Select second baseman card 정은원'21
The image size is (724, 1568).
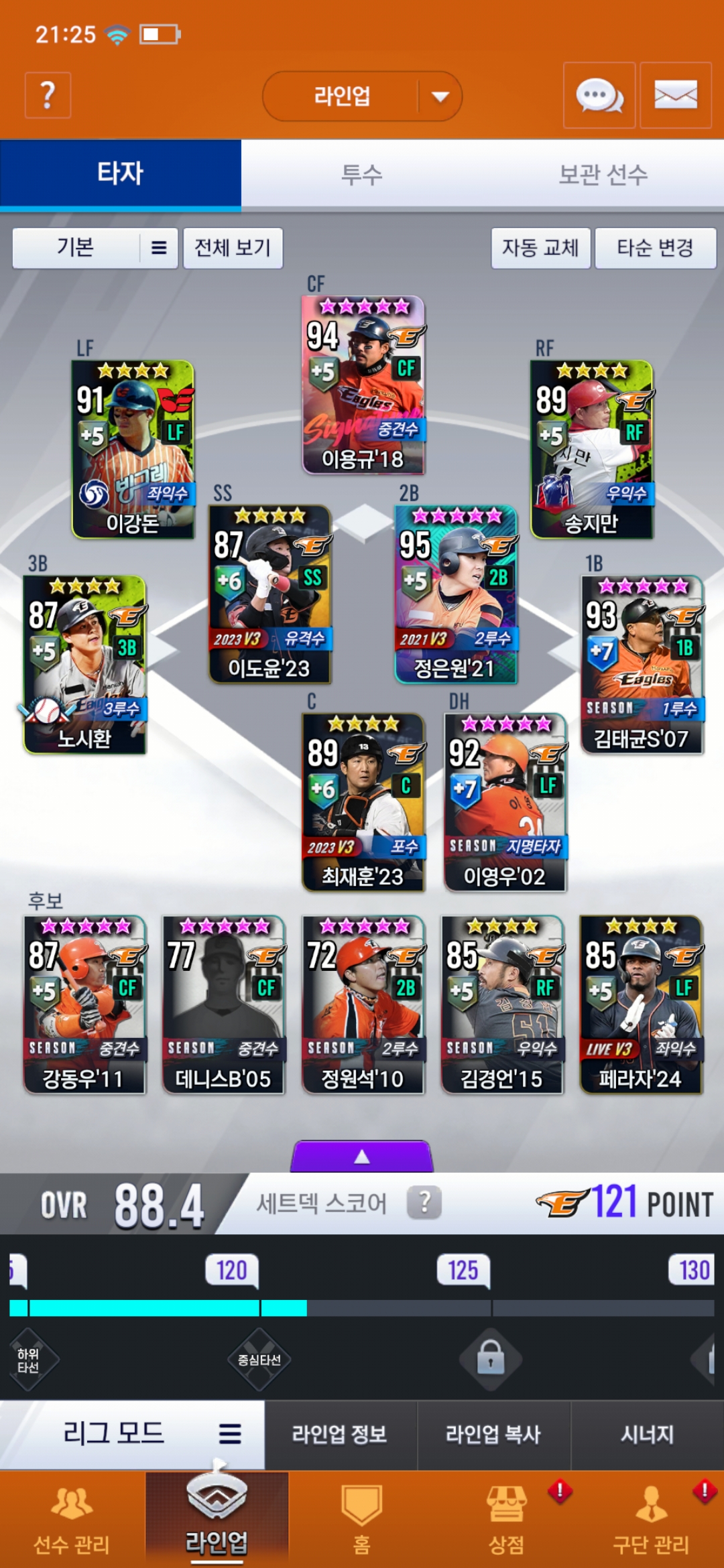[456, 594]
